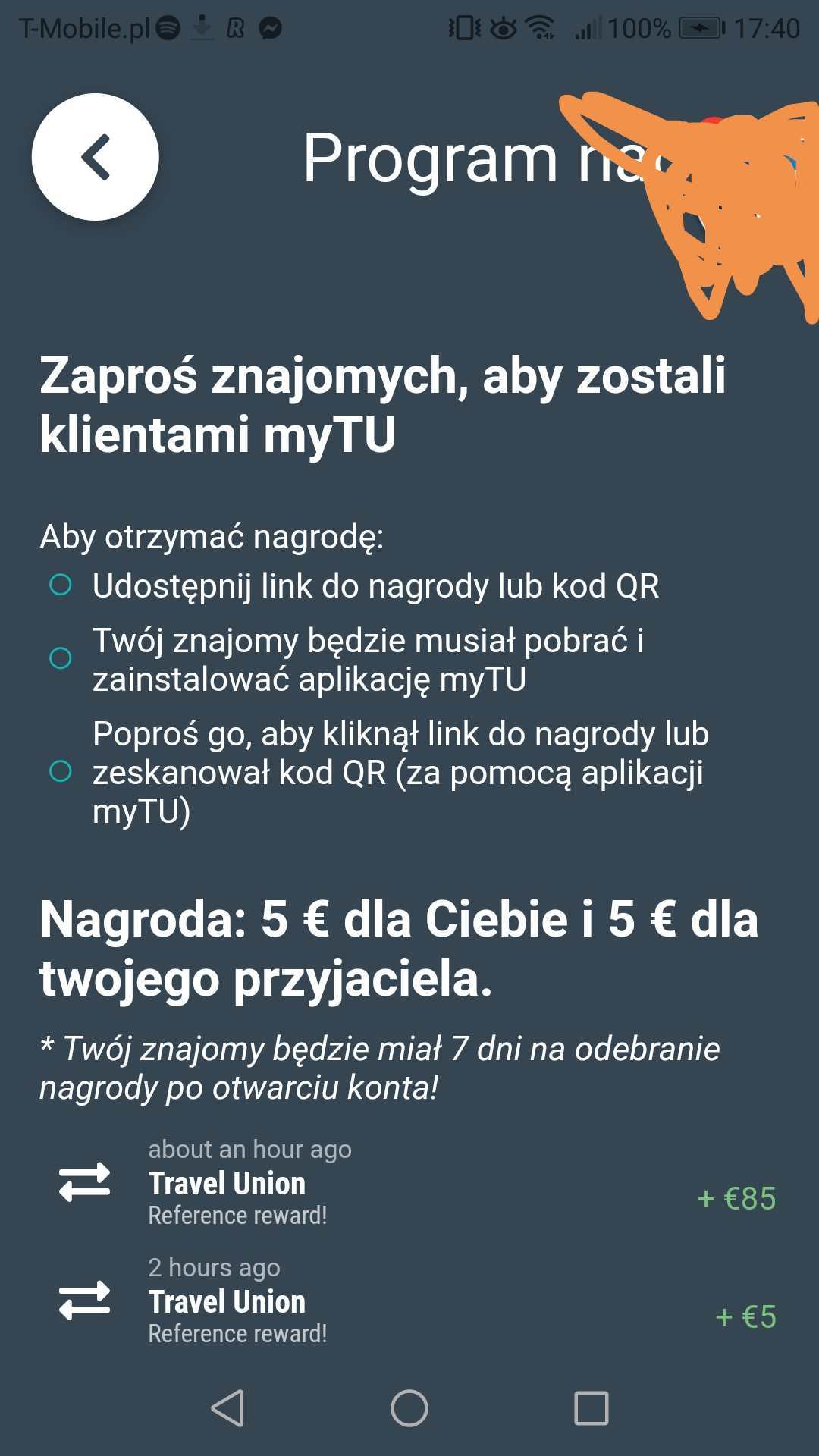
Task: Open the +€85 Travel Union reward
Action: click(x=409, y=1183)
